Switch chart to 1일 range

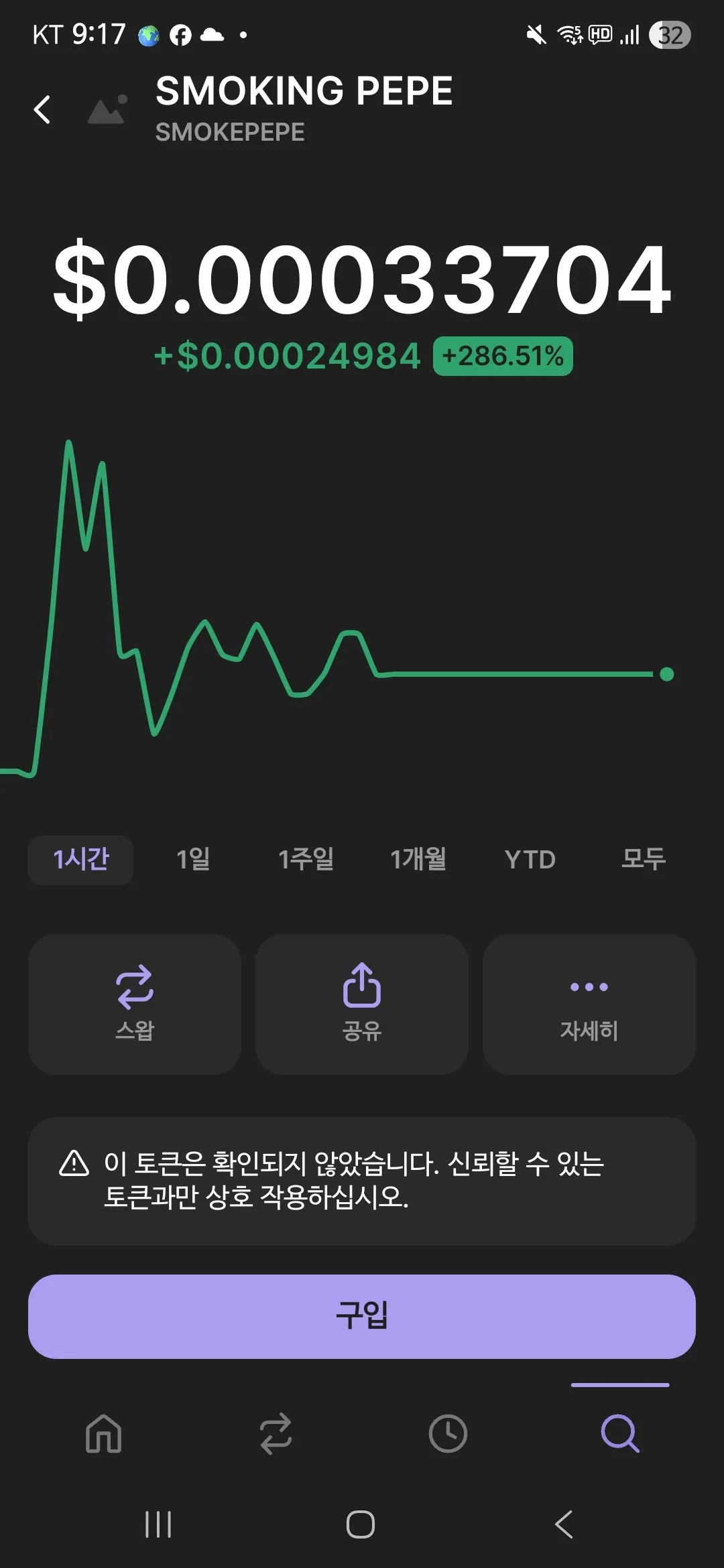click(x=193, y=859)
